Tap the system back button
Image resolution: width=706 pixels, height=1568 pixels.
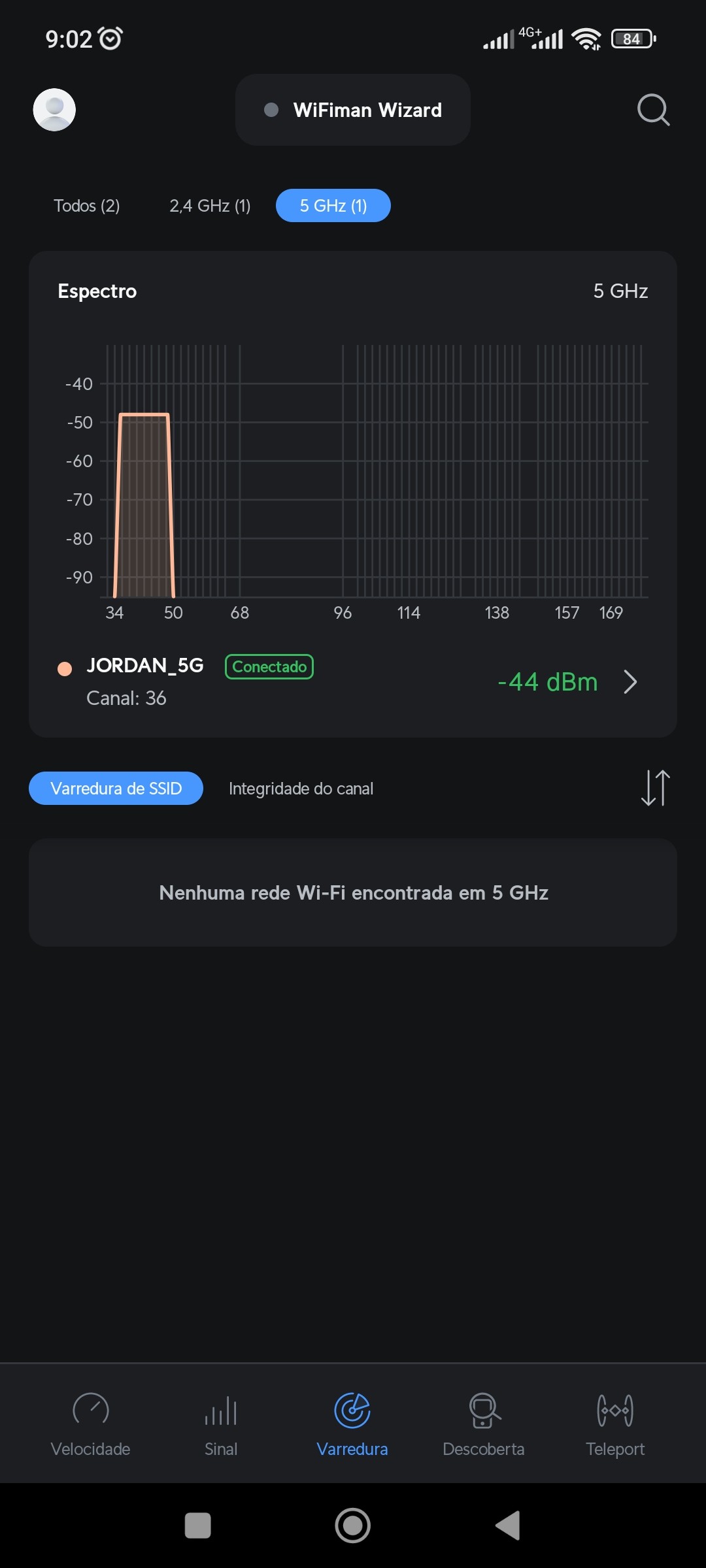click(x=508, y=1526)
